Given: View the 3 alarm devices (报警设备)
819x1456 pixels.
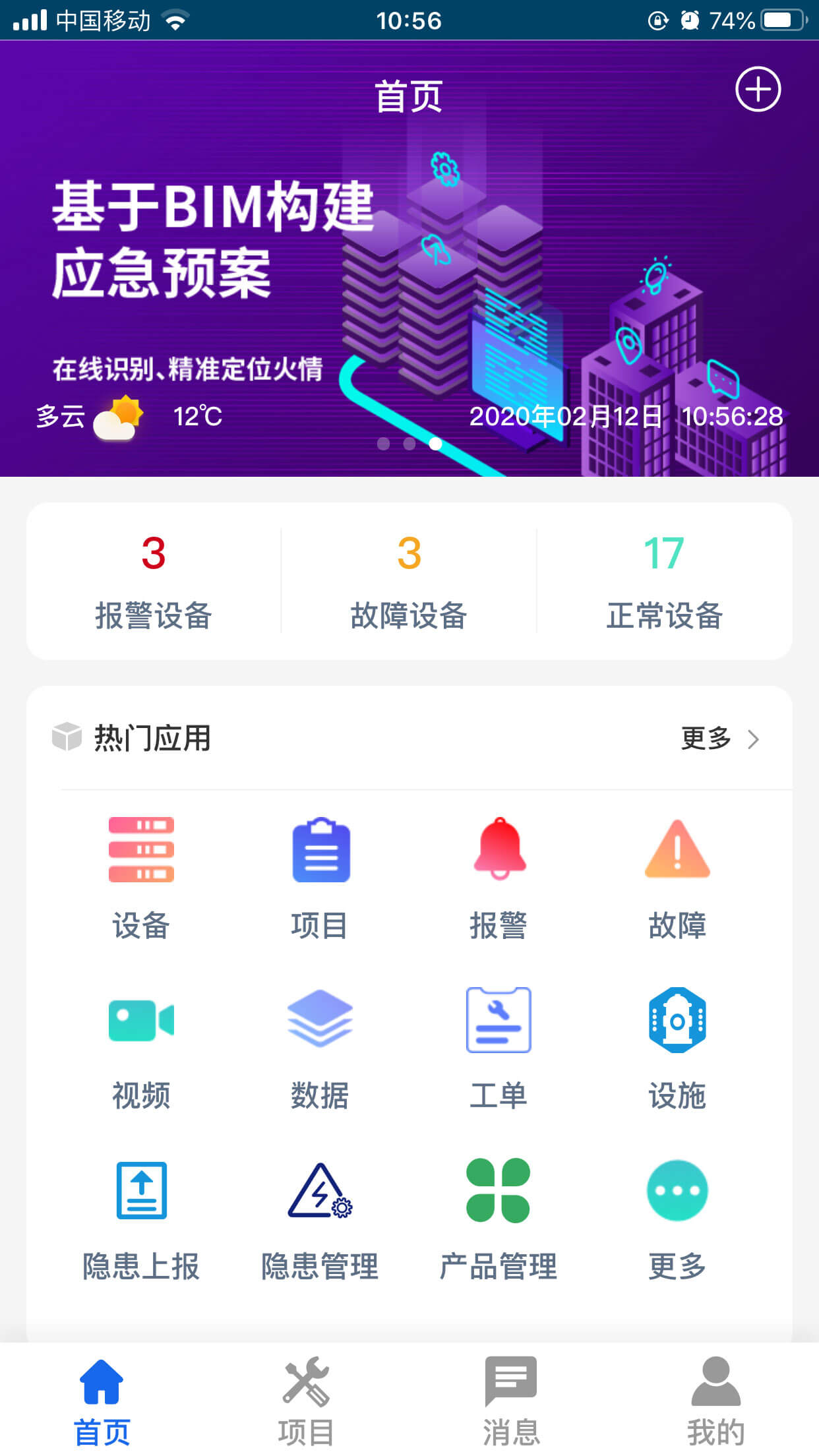Looking at the screenshot, I should click(153, 581).
